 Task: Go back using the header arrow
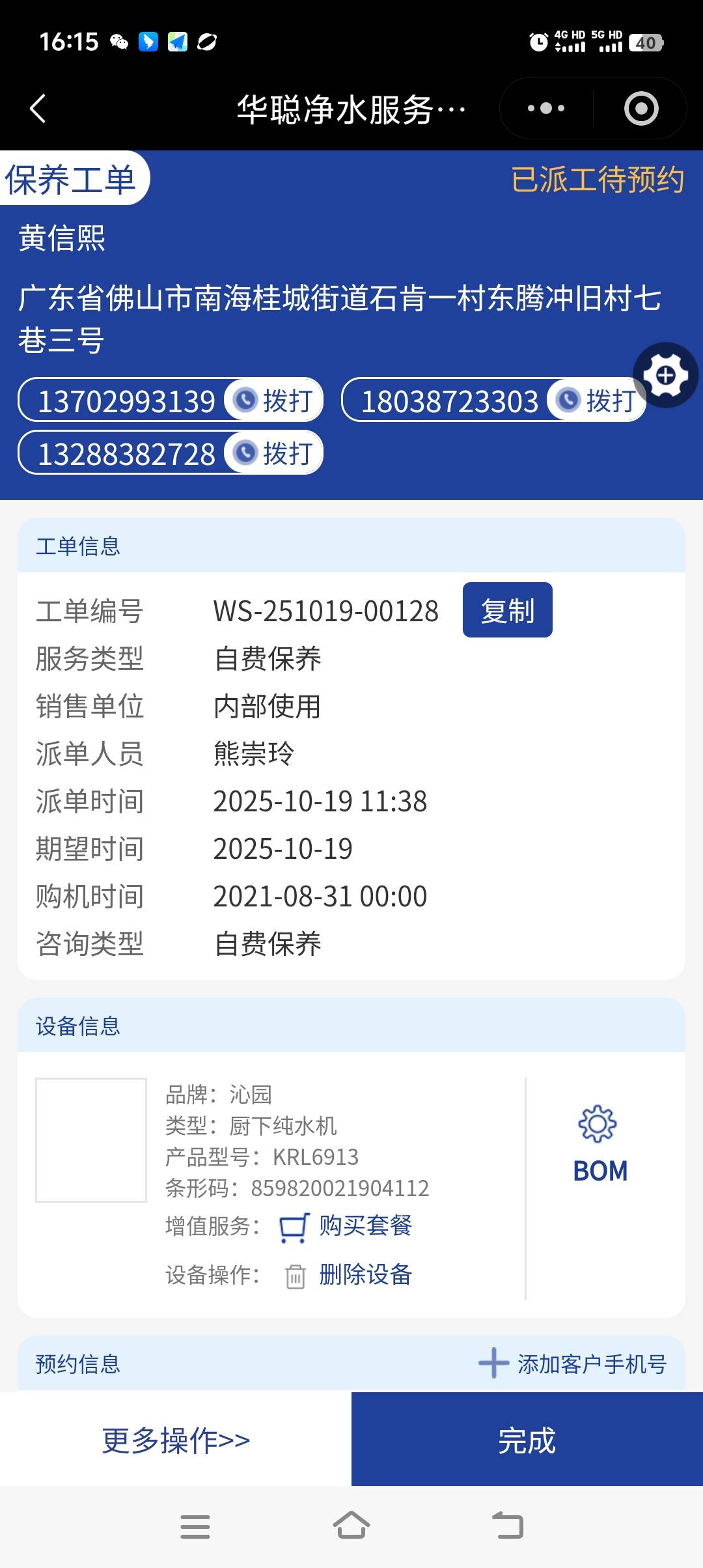click(38, 109)
